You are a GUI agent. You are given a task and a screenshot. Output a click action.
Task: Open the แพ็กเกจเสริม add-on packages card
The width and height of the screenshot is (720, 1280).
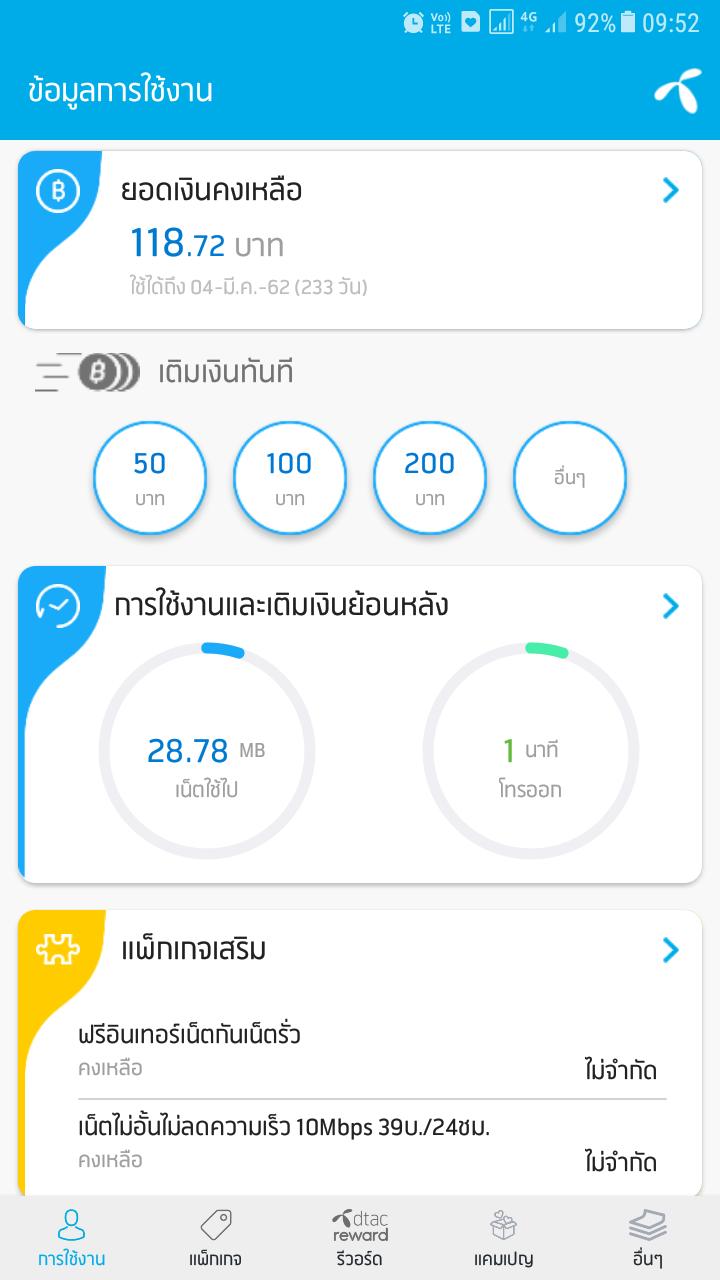360,949
